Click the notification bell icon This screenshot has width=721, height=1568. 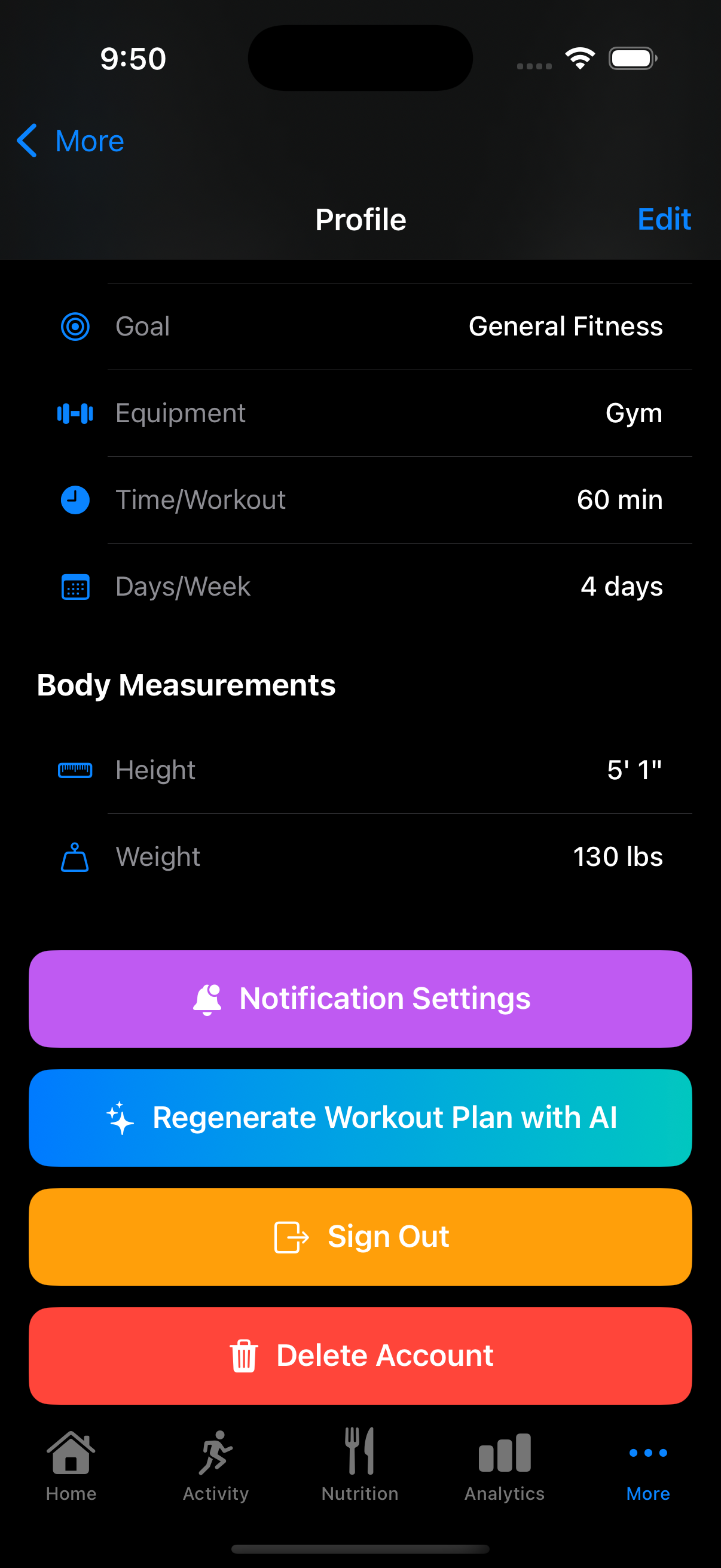tap(207, 997)
